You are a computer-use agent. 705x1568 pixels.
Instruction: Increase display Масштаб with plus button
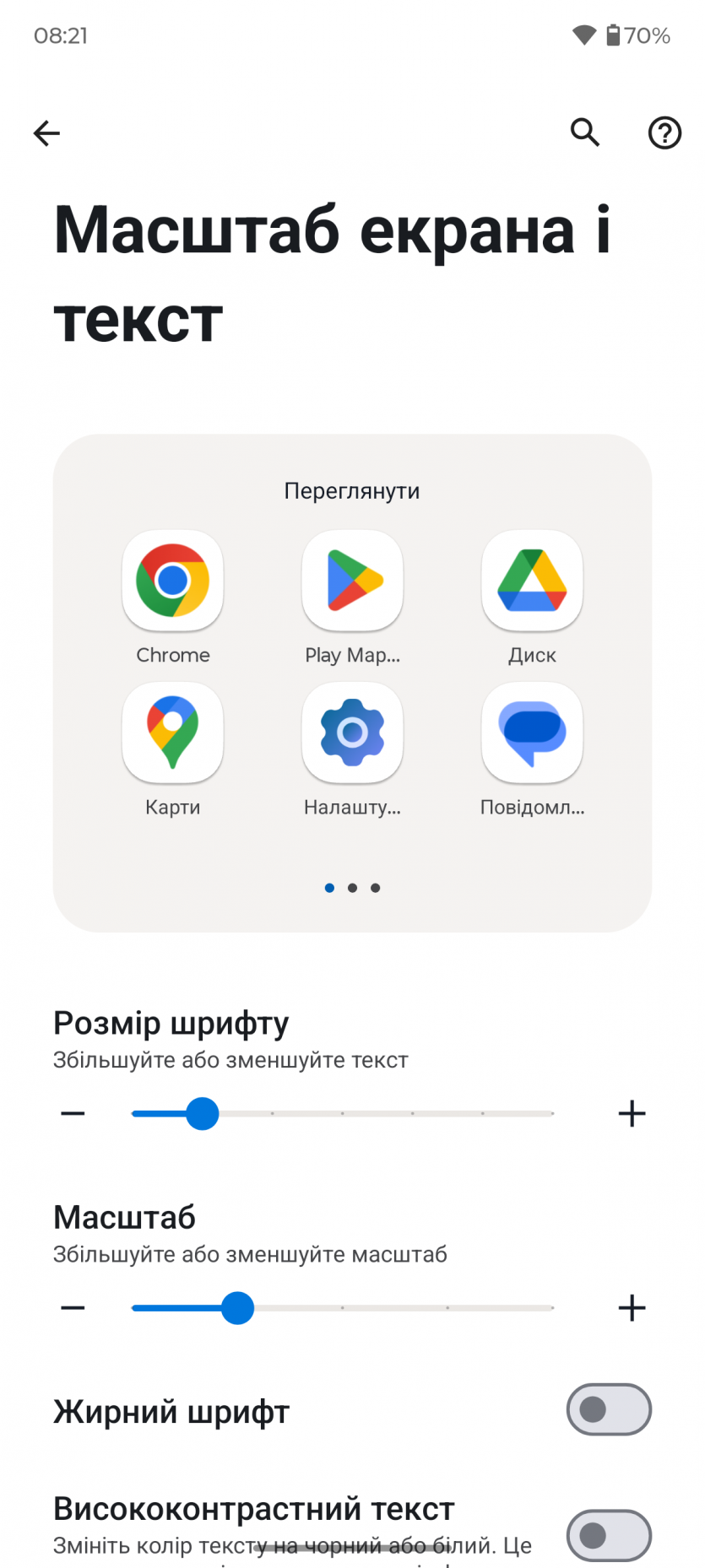point(632,1308)
